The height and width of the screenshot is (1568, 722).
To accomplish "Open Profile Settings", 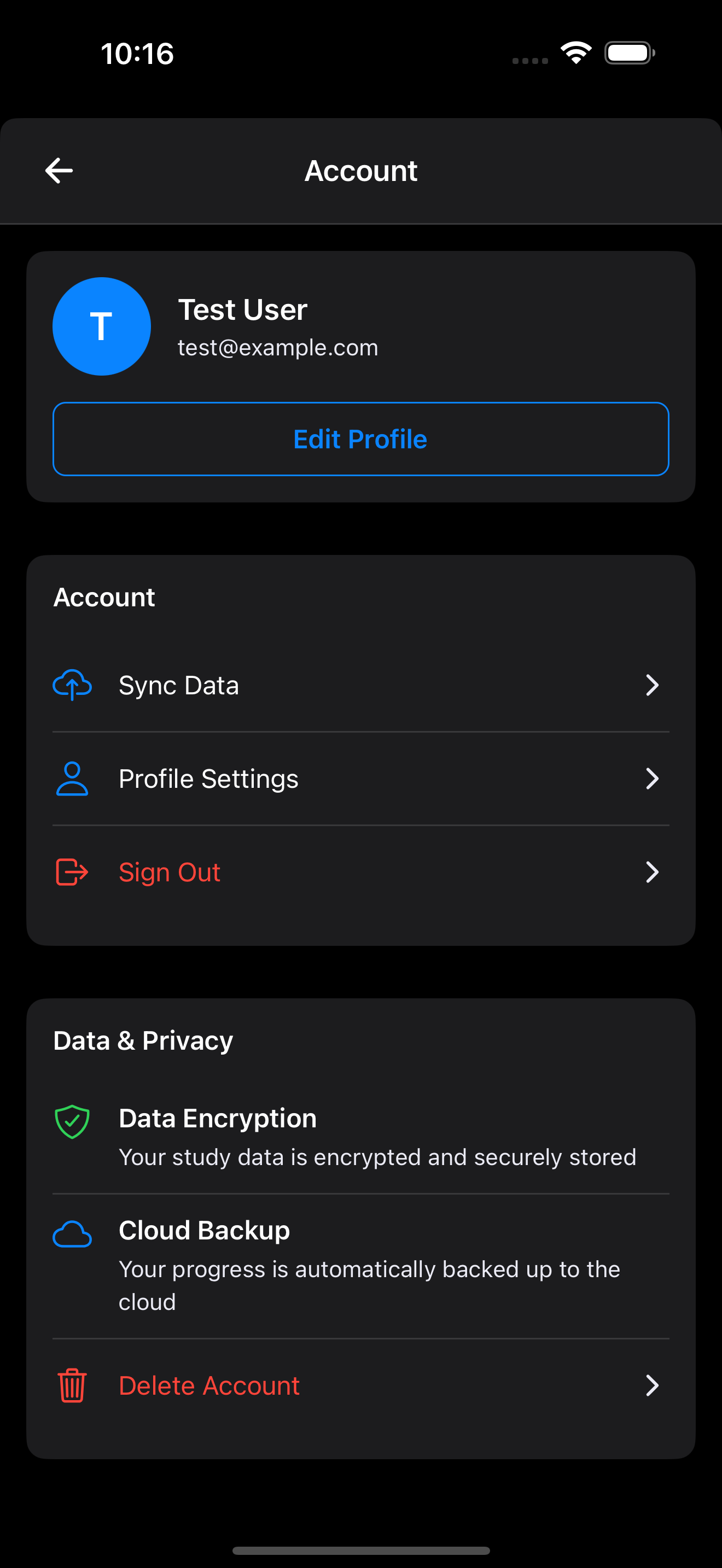I will tap(360, 779).
